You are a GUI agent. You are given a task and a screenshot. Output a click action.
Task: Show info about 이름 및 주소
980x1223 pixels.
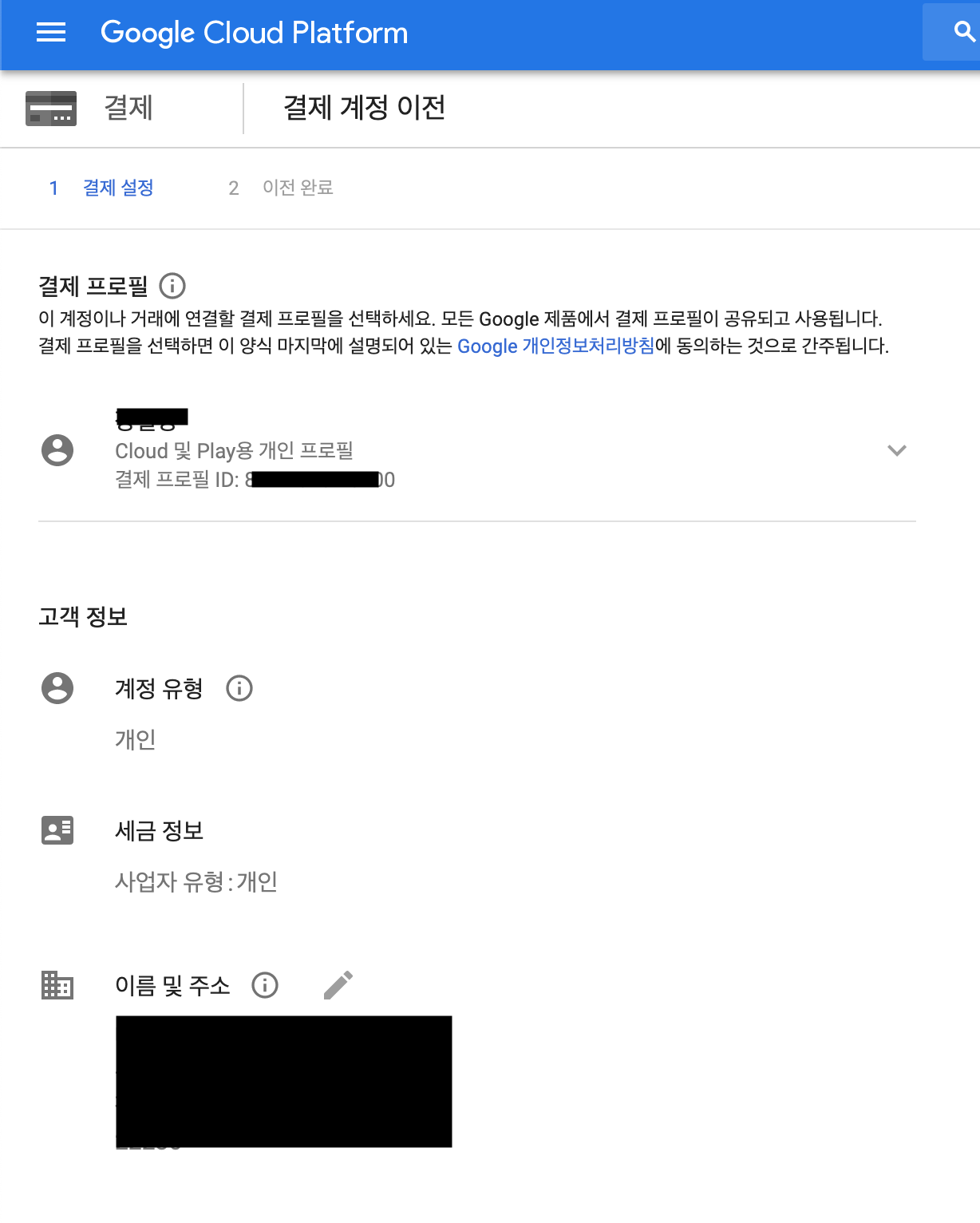coord(265,985)
